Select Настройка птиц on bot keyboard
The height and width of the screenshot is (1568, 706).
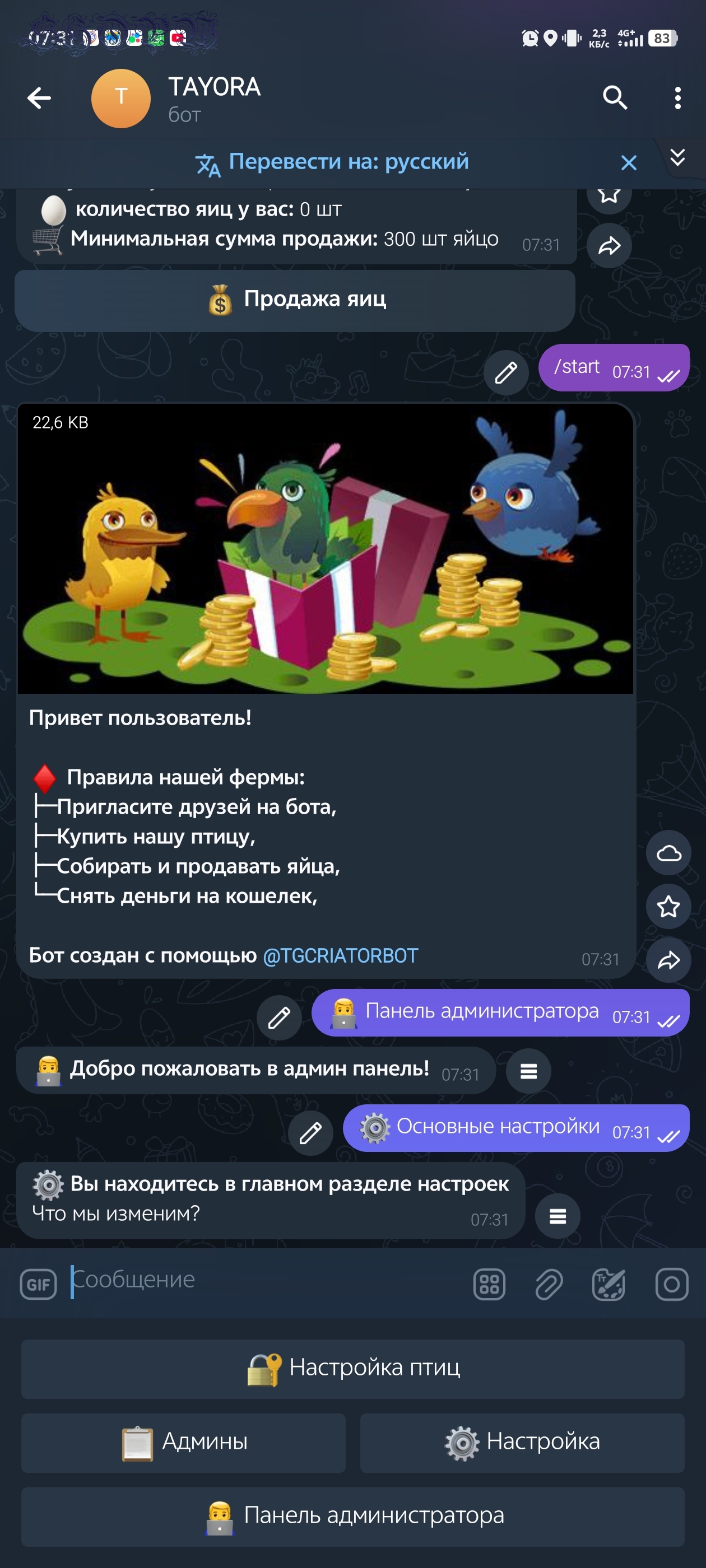coord(352,1368)
